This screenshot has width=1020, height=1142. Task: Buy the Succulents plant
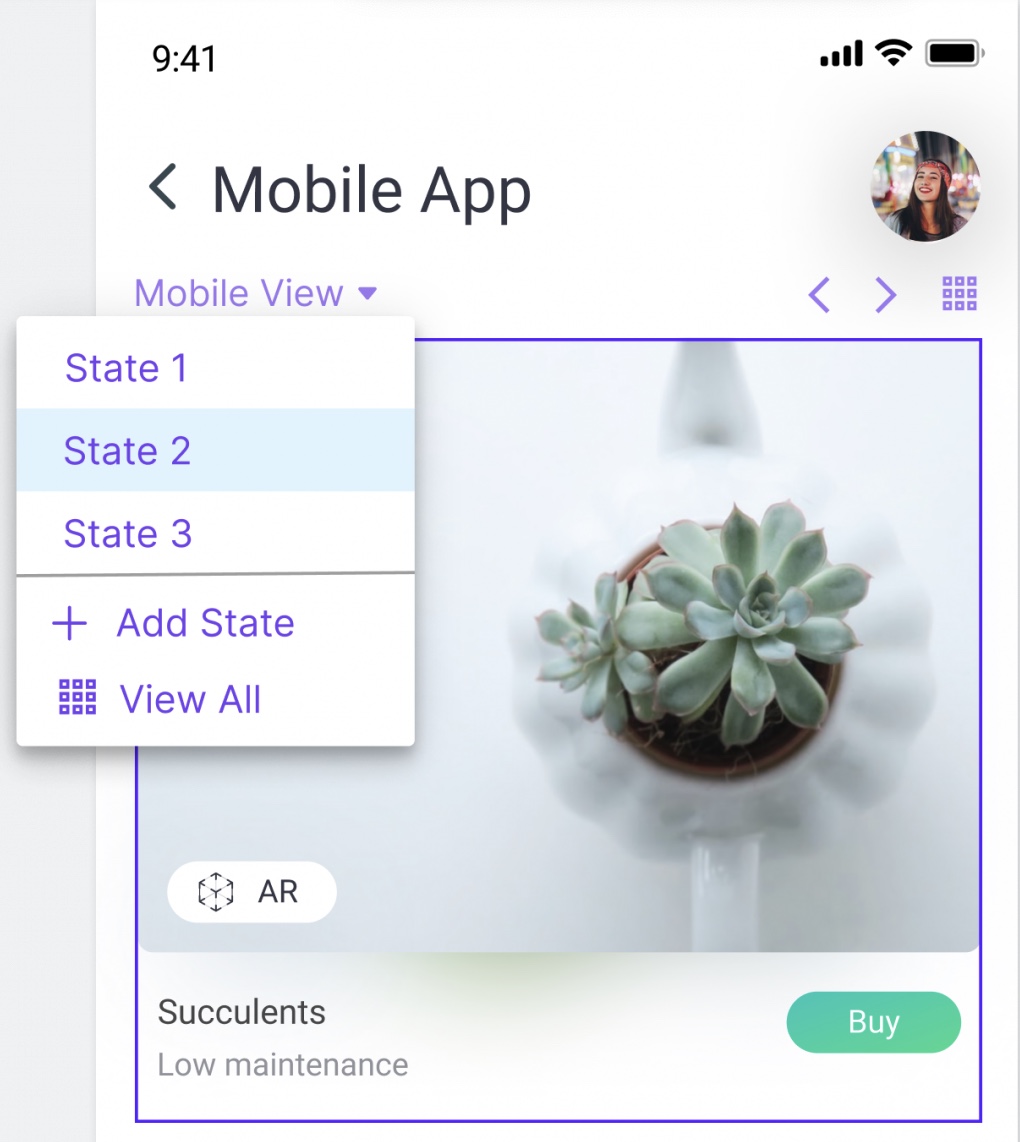873,1022
